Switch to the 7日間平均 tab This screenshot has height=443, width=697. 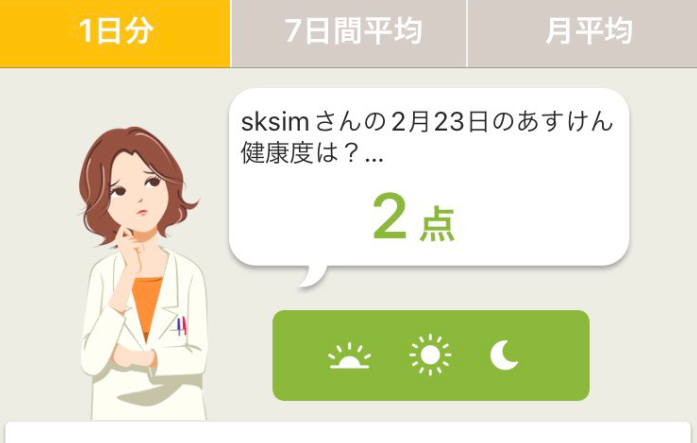[x=349, y=32]
